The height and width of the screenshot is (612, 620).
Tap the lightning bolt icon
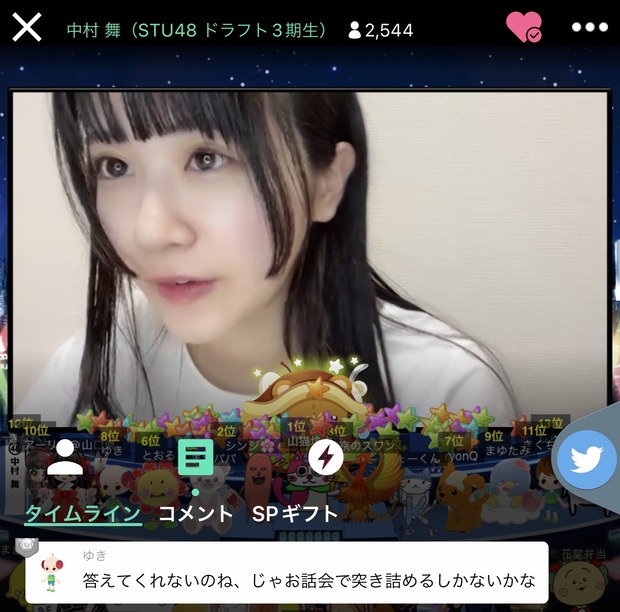click(325, 457)
